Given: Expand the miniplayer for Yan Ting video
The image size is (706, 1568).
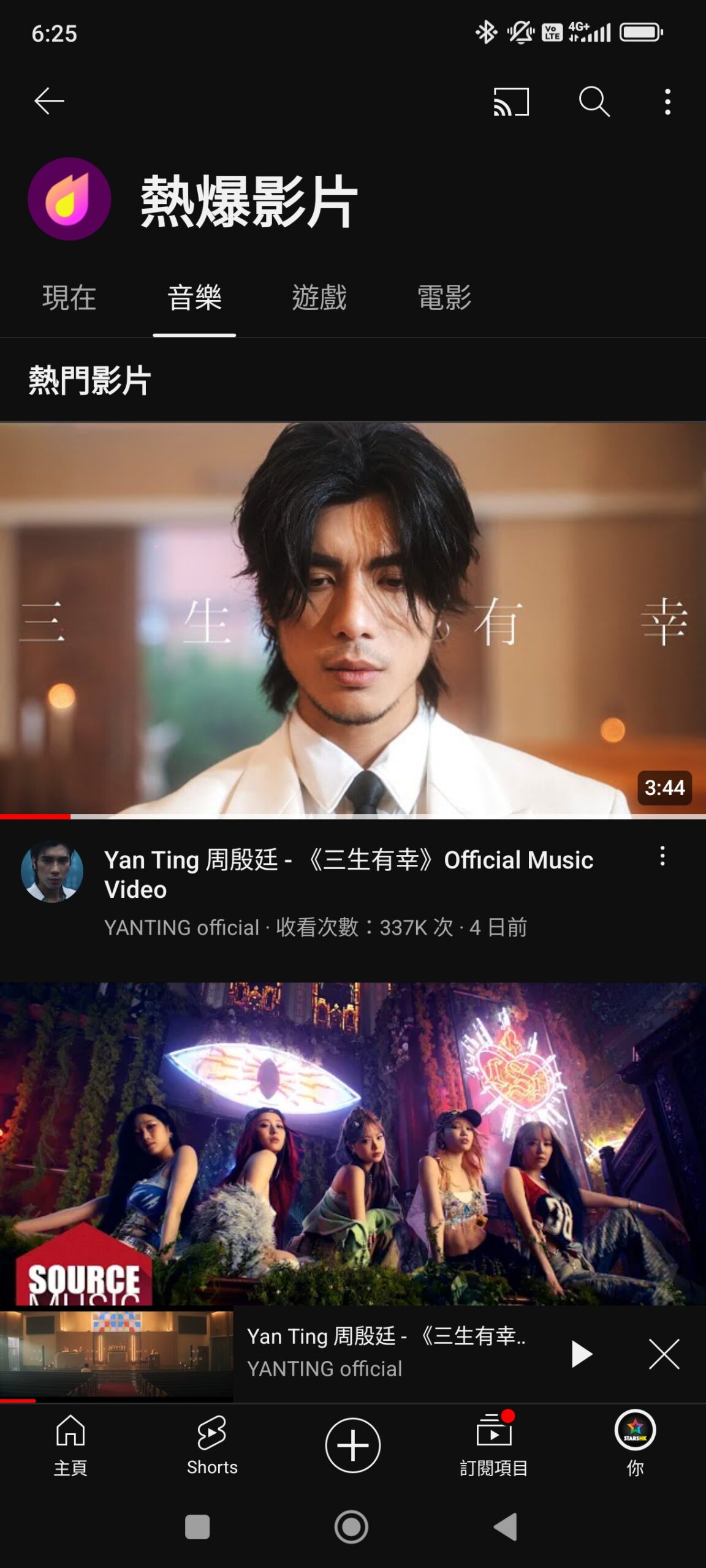Looking at the screenshot, I should pyautogui.click(x=386, y=1352).
